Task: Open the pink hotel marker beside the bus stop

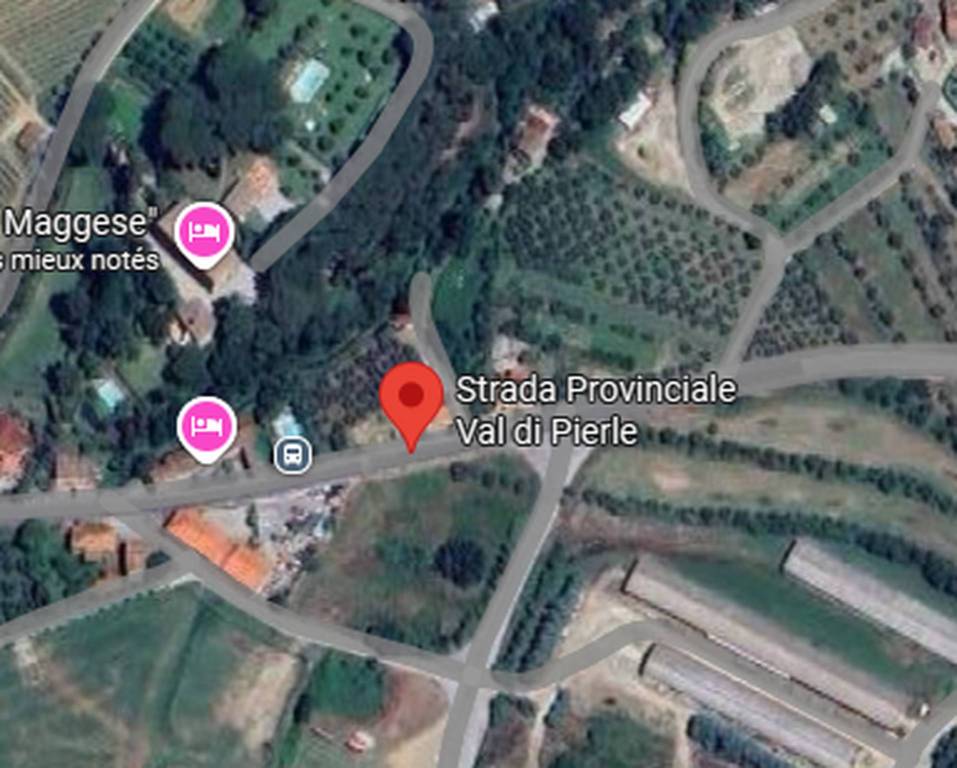Action: coord(207,427)
